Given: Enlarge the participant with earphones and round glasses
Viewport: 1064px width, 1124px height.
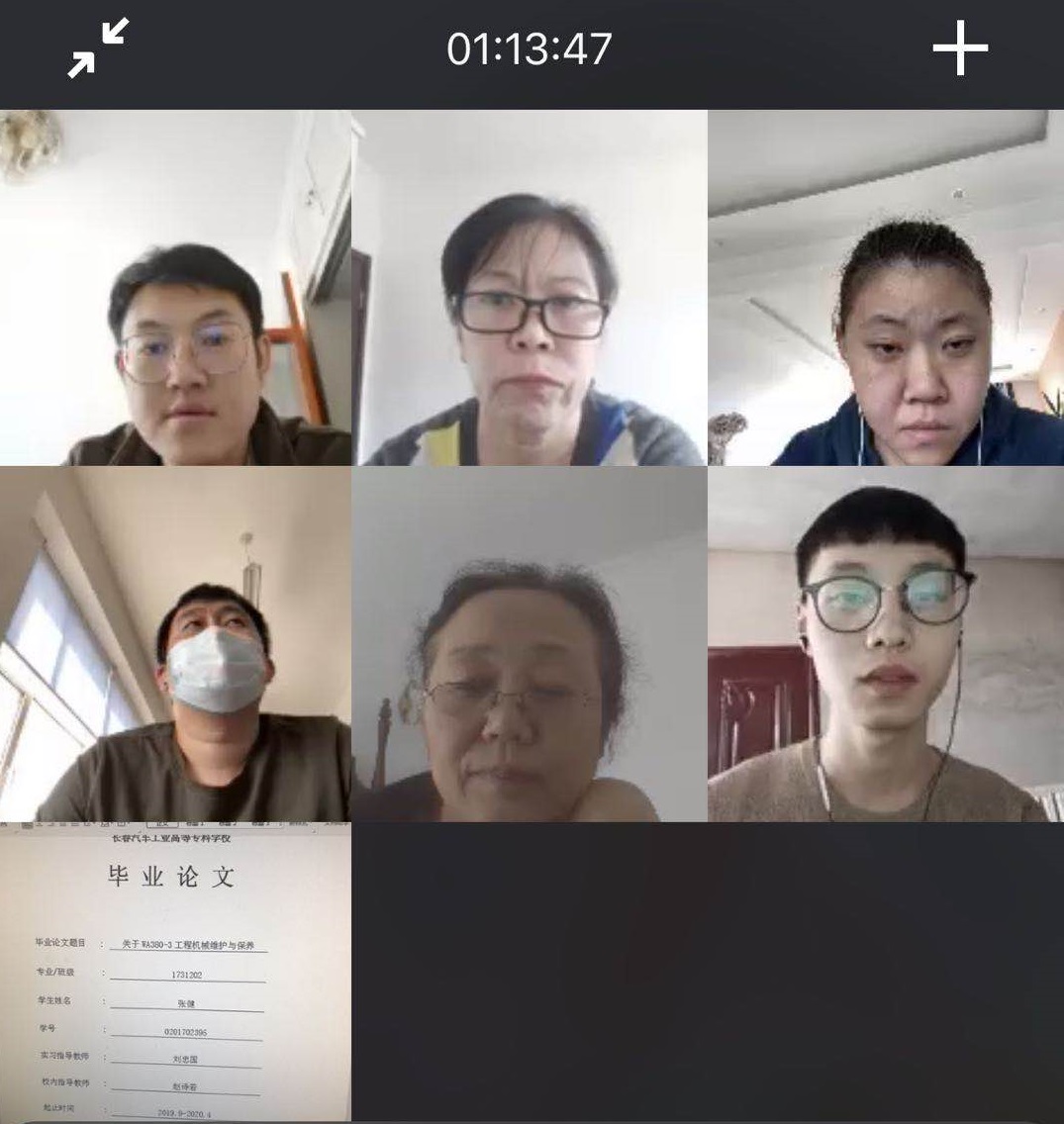Looking at the screenshot, I should (x=886, y=643).
